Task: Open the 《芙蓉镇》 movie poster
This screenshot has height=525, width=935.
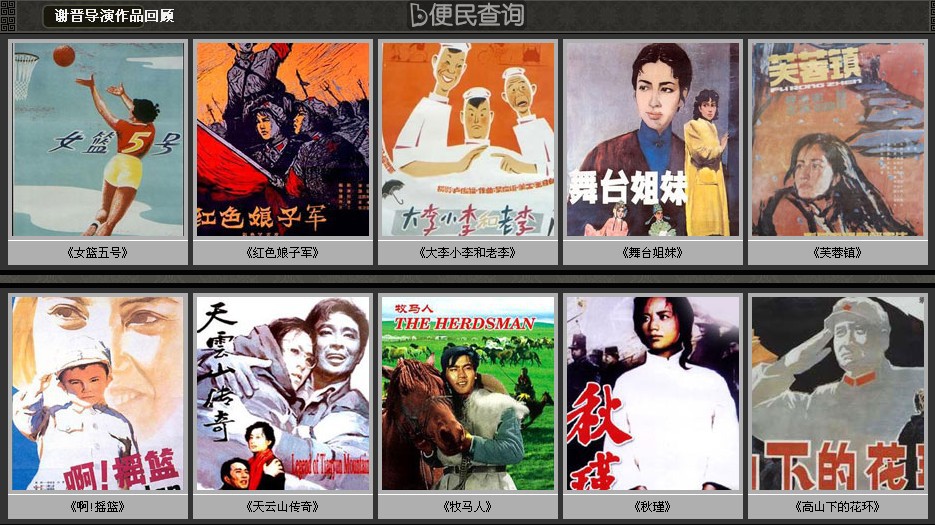Action: [x=838, y=140]
